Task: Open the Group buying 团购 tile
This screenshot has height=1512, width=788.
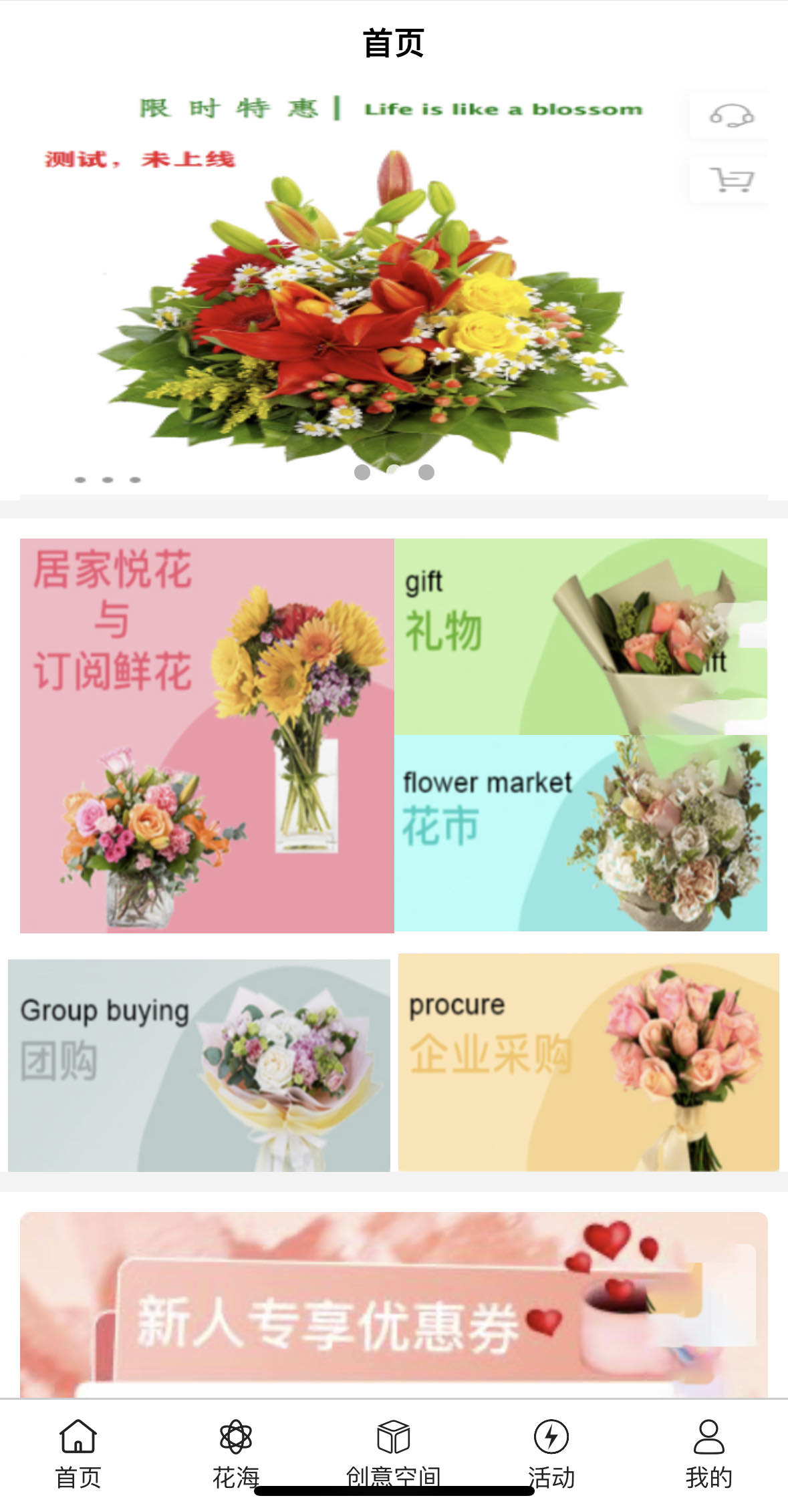Action: (x=199, y=1065)
